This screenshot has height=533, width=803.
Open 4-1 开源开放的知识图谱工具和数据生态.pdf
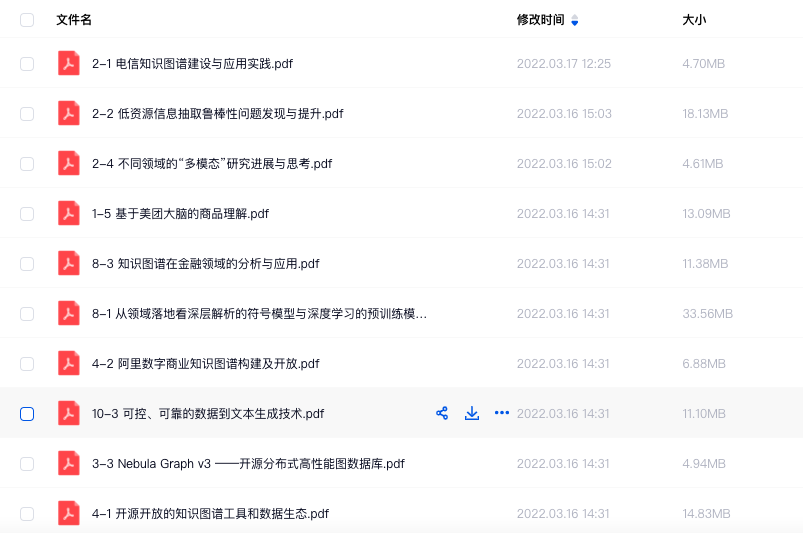210,514
